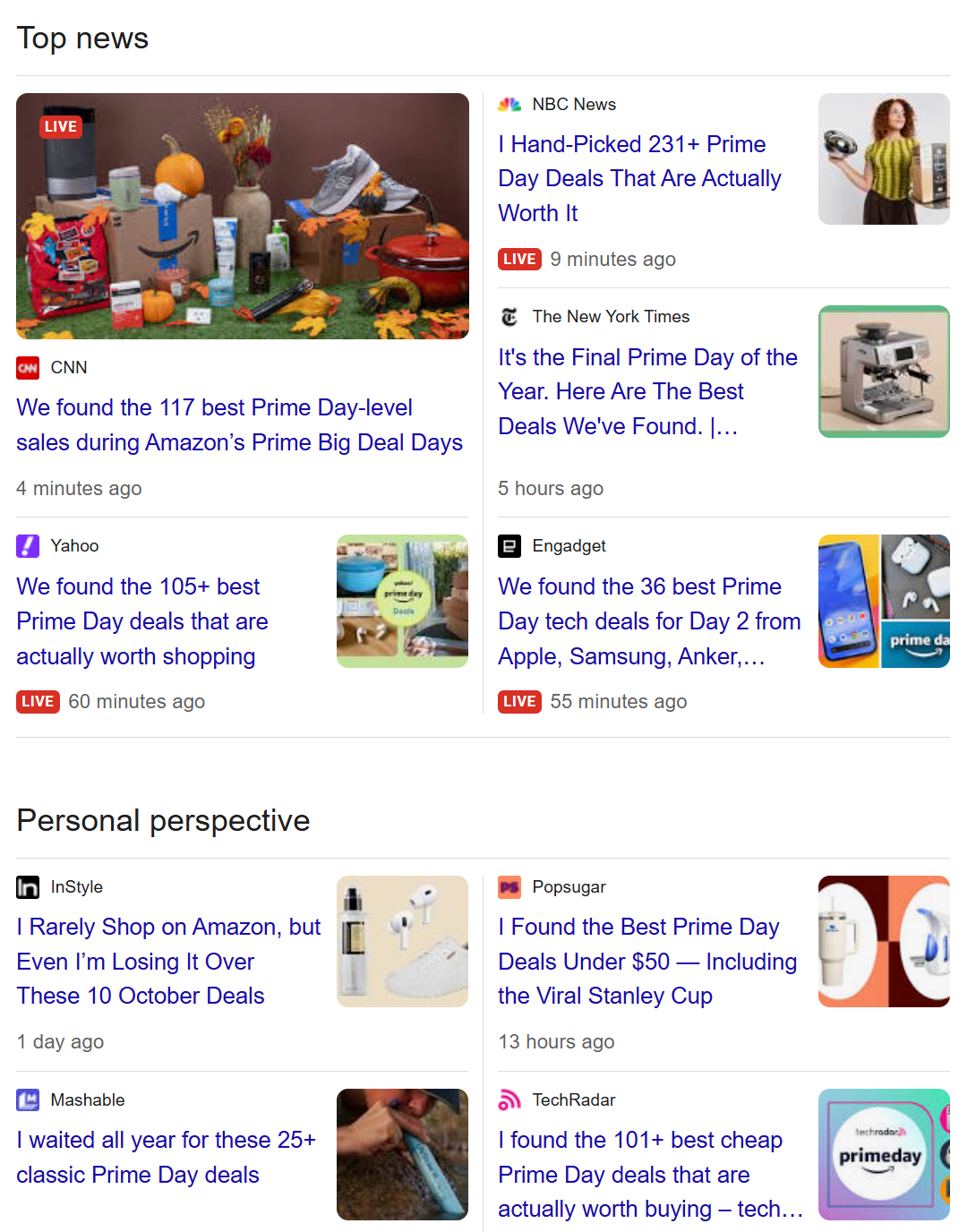Read Popsugar's Best Prime Day Deals Under $50
Image resolution: width=976 pixels, height=1232 pixels.
[646, 961]
